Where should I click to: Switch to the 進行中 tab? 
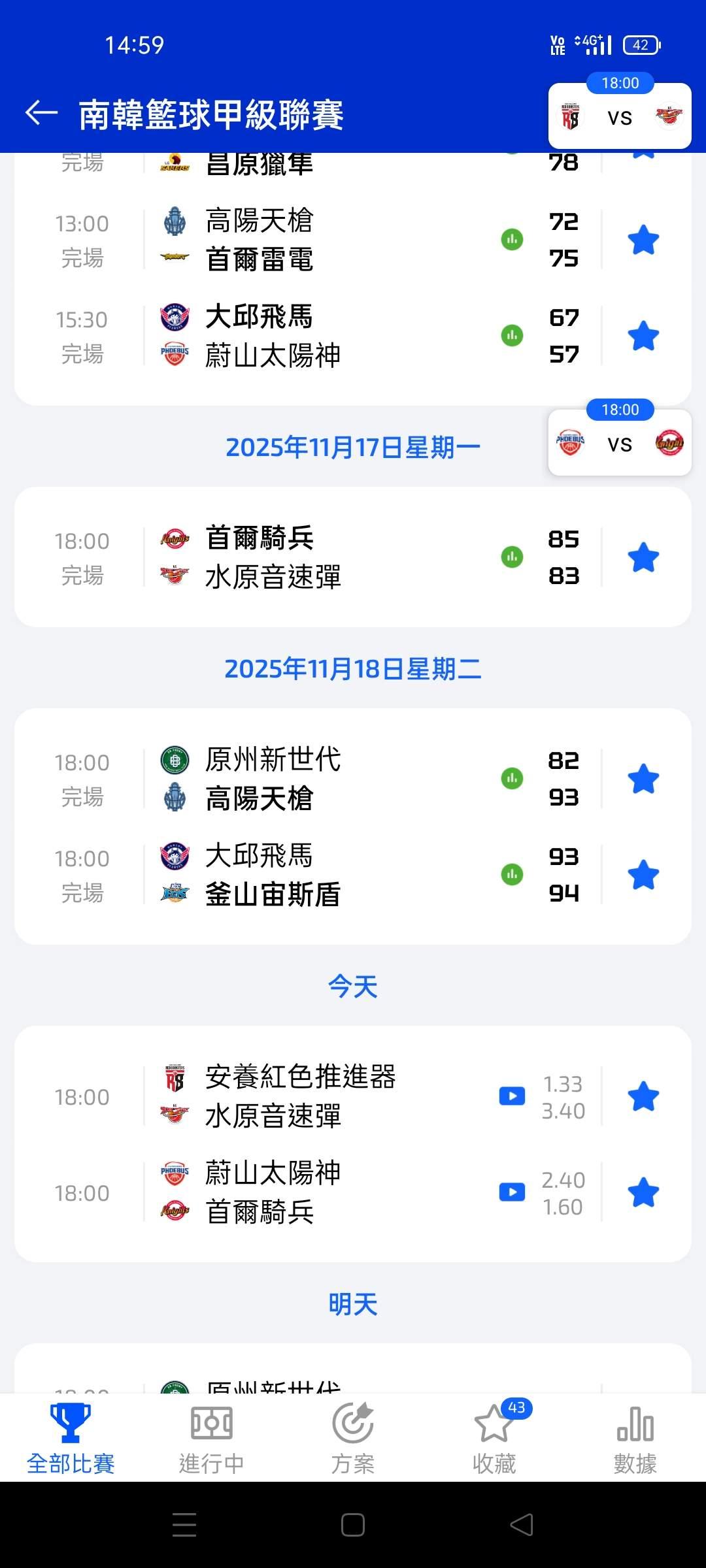coord(211,1439)
